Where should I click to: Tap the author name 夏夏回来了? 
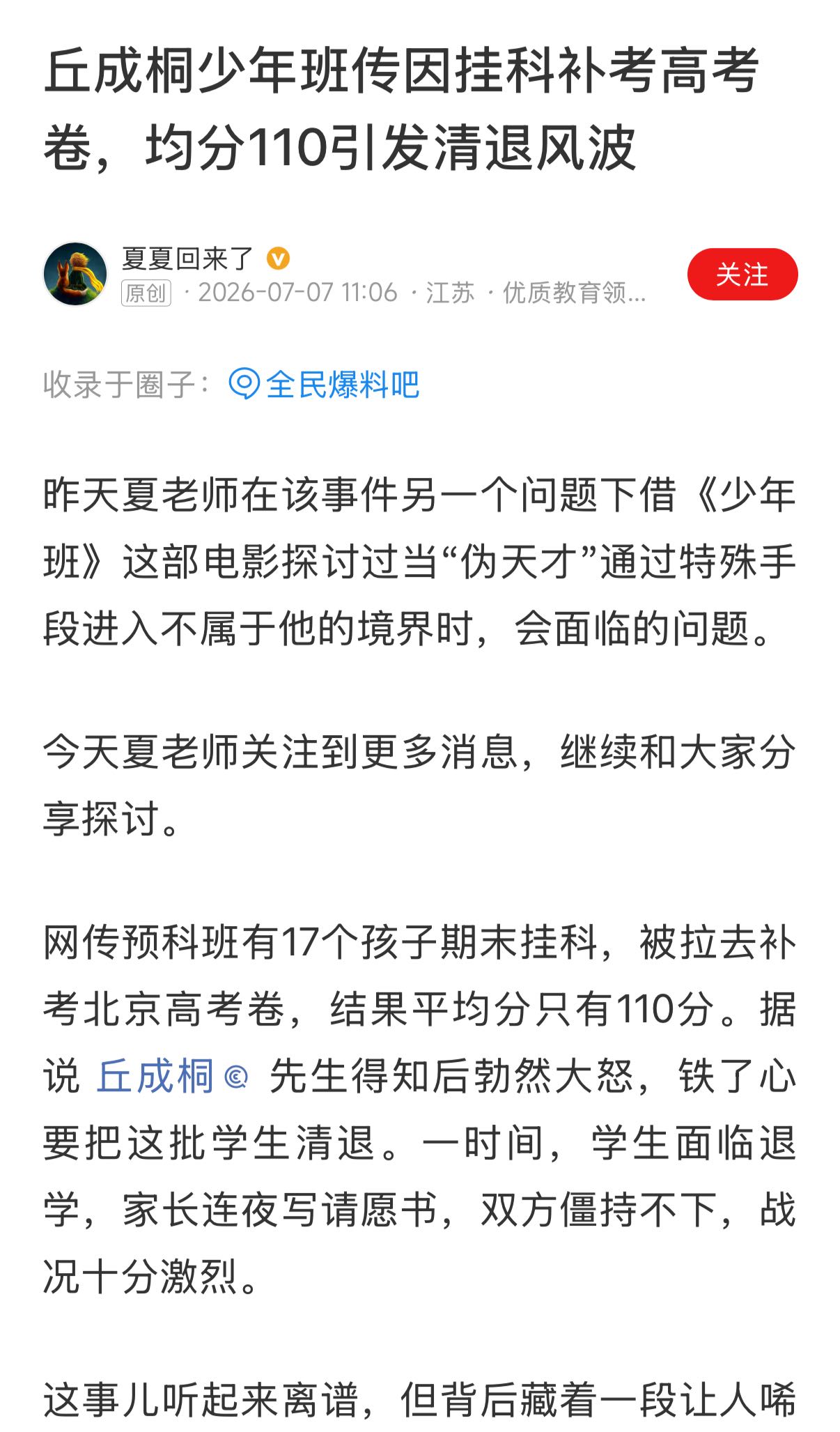coord(188,259)
